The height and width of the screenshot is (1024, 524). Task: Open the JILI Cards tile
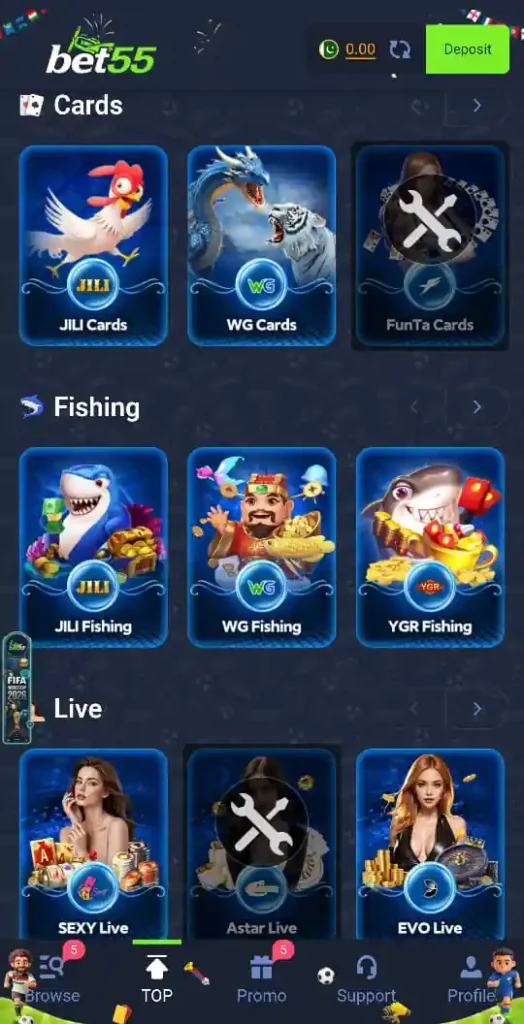click(93, 246)
